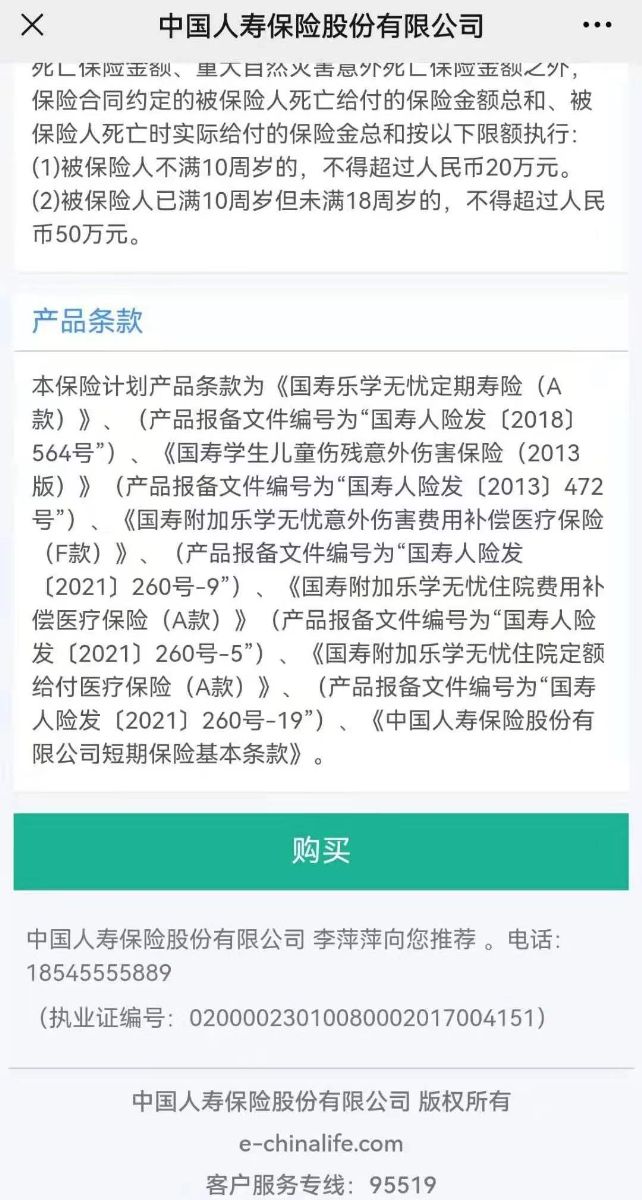Close the China Life insurance page
This screenshot has height=1200, width=642.
[32, 24]
